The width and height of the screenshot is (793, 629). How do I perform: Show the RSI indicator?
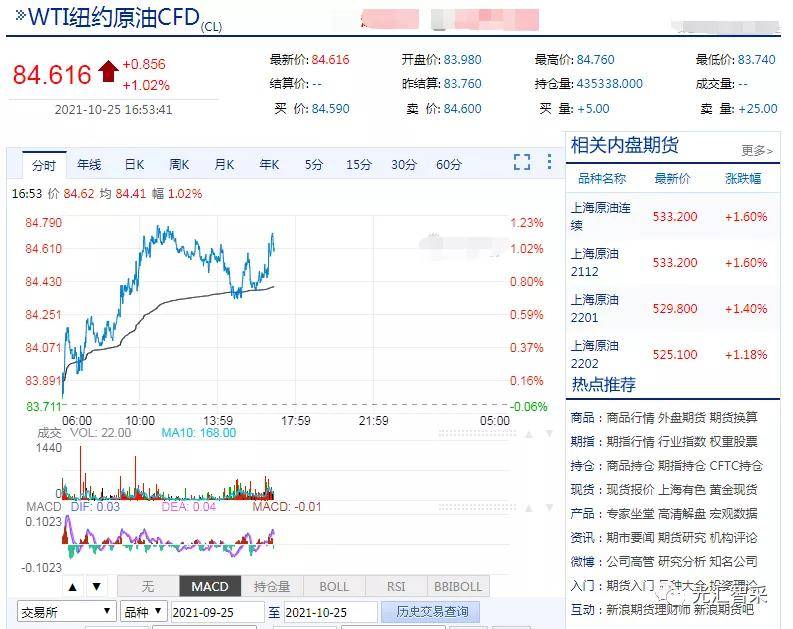tap(396, 586)
